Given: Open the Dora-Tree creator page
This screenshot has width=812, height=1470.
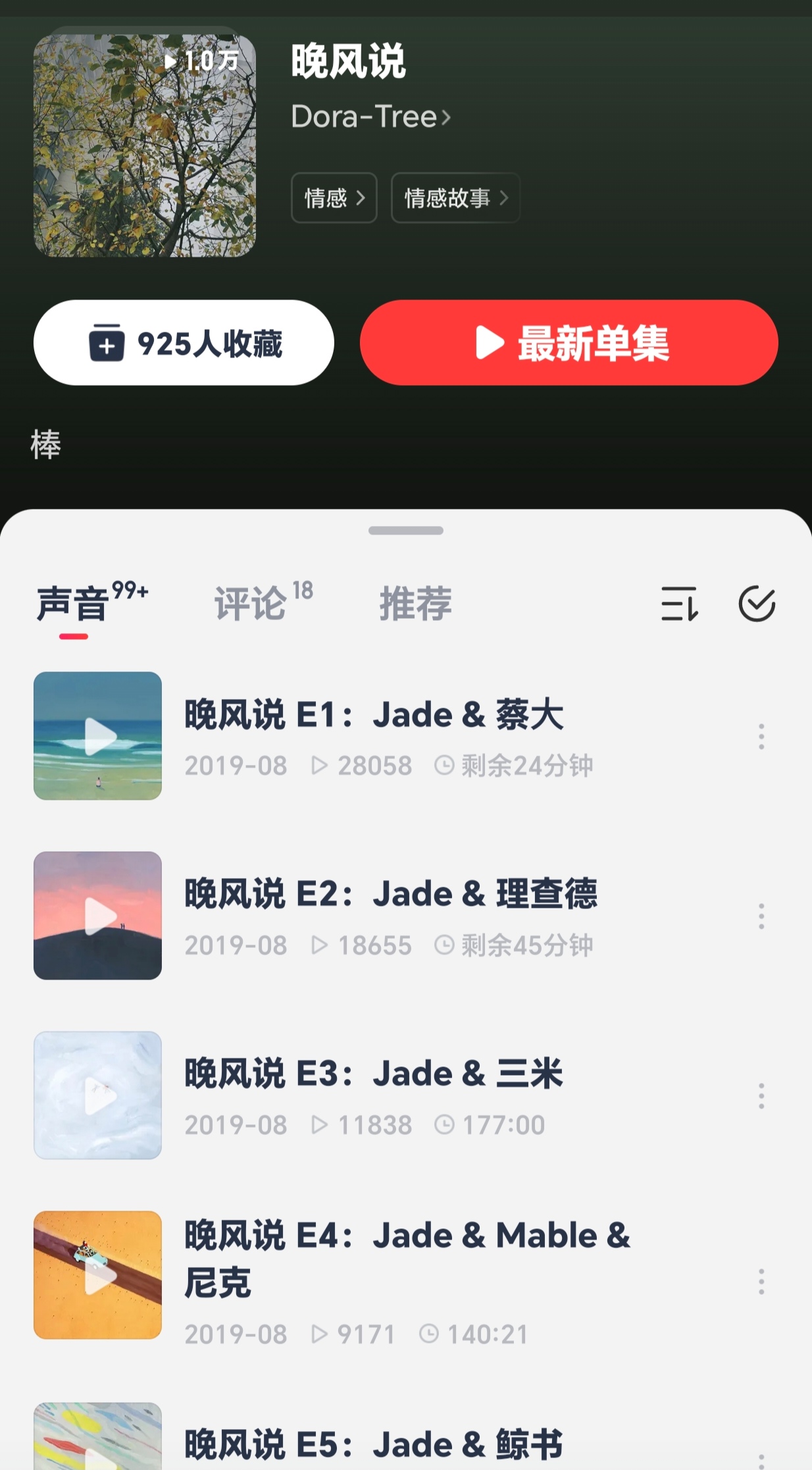Looking at the screenshot, I should coord(370,117).
